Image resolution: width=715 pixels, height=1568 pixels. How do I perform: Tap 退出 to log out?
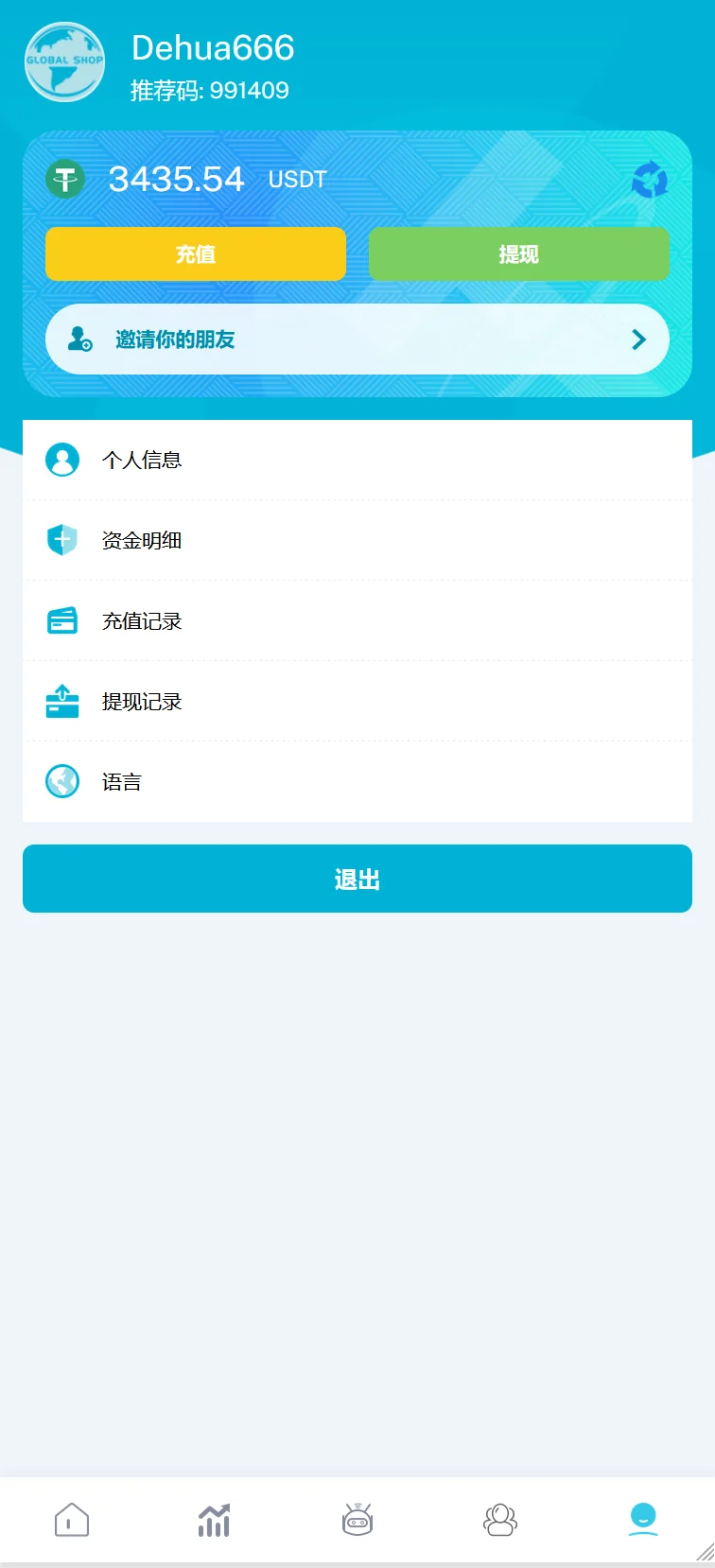(x=357, y=880)
